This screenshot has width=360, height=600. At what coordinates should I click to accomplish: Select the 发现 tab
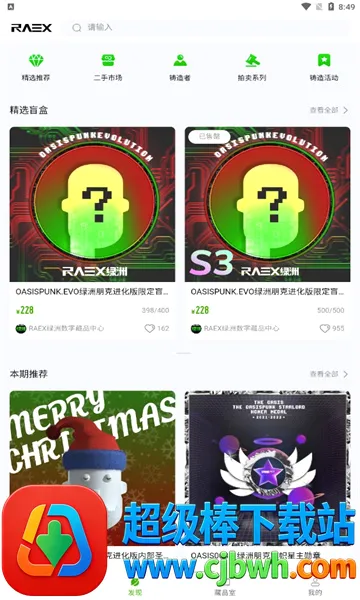click(135, 588)
